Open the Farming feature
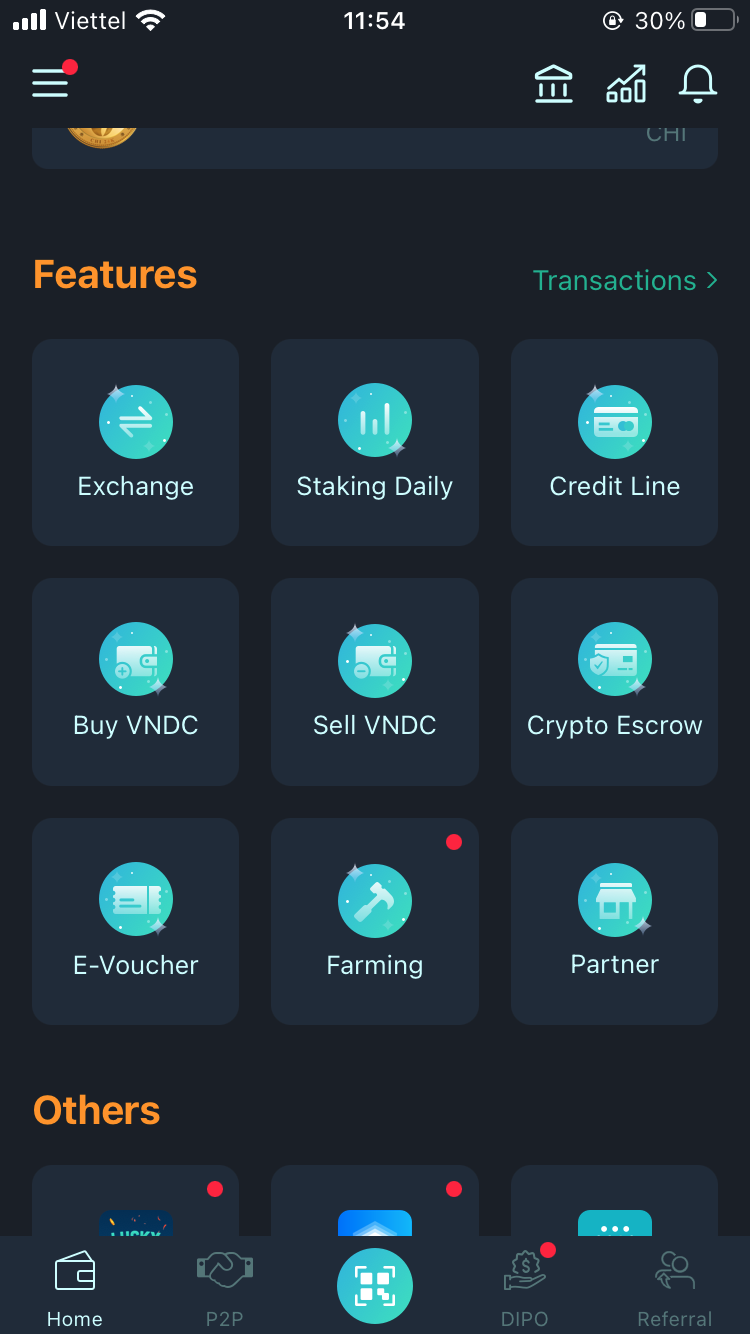 [375, 921]
